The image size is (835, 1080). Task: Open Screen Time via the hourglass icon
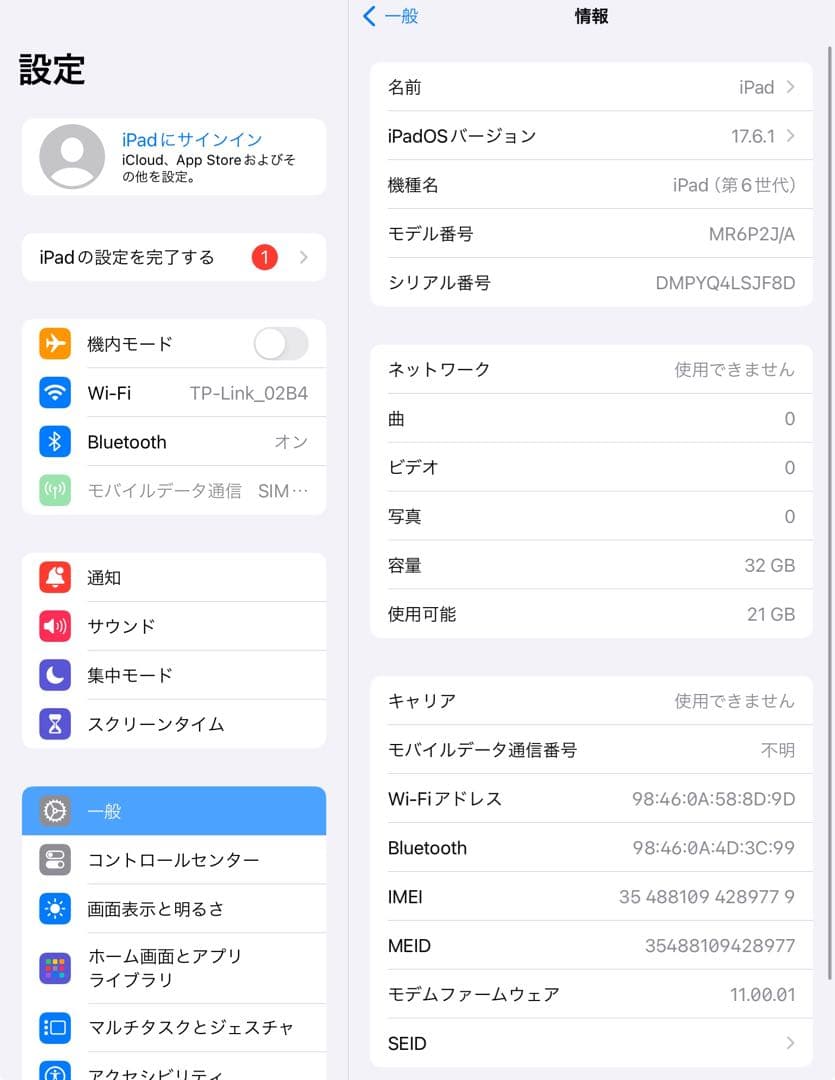pos(54,724)
